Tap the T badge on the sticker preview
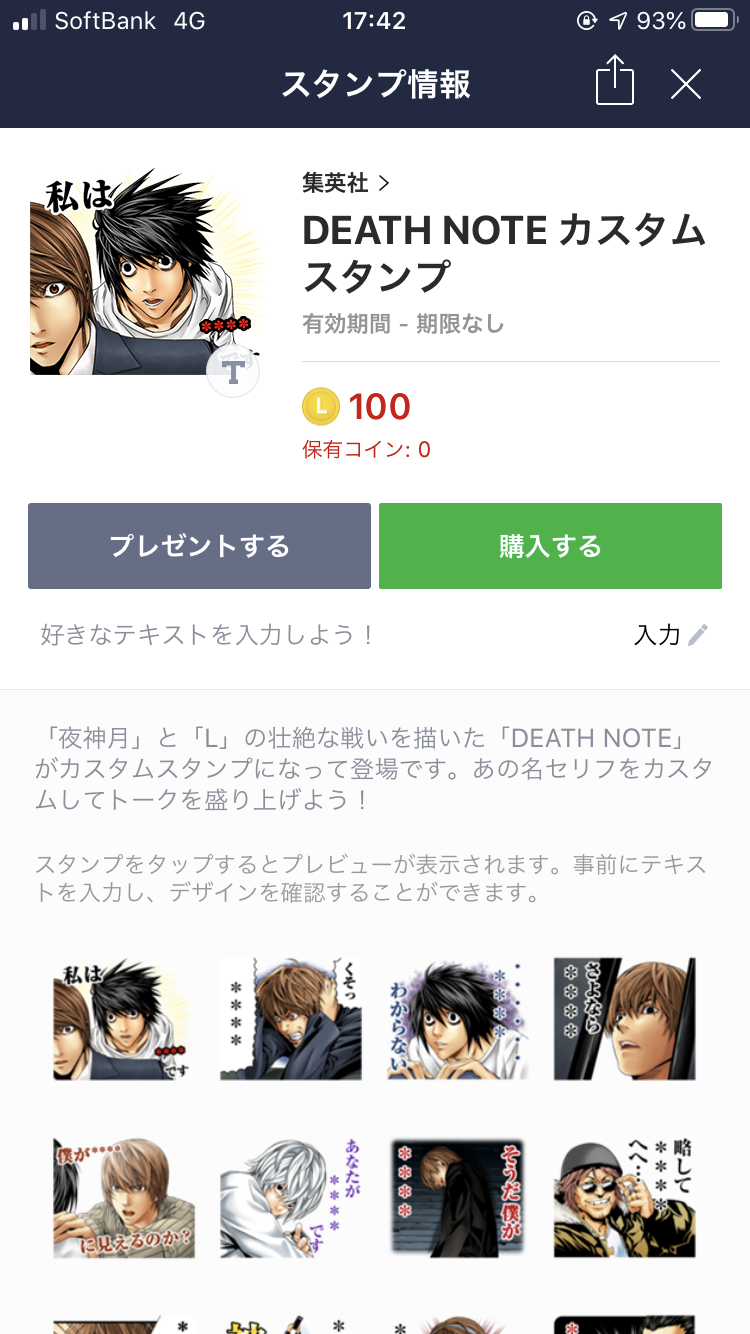Viewport: 750px width, 1334px height. [233, 372]
